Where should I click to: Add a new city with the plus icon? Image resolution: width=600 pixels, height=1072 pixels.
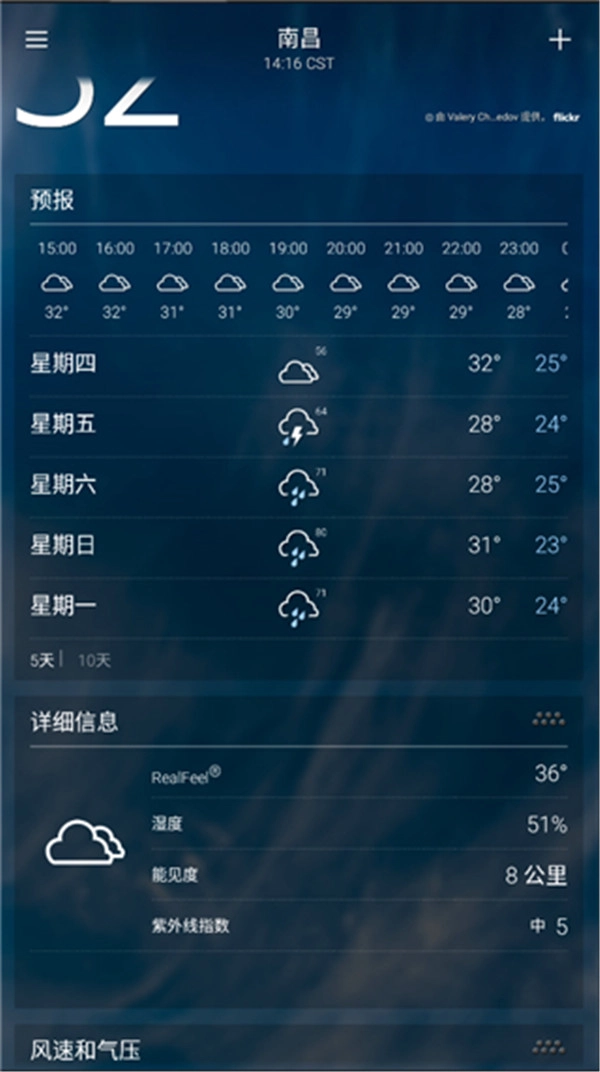(x=560, y=40)
